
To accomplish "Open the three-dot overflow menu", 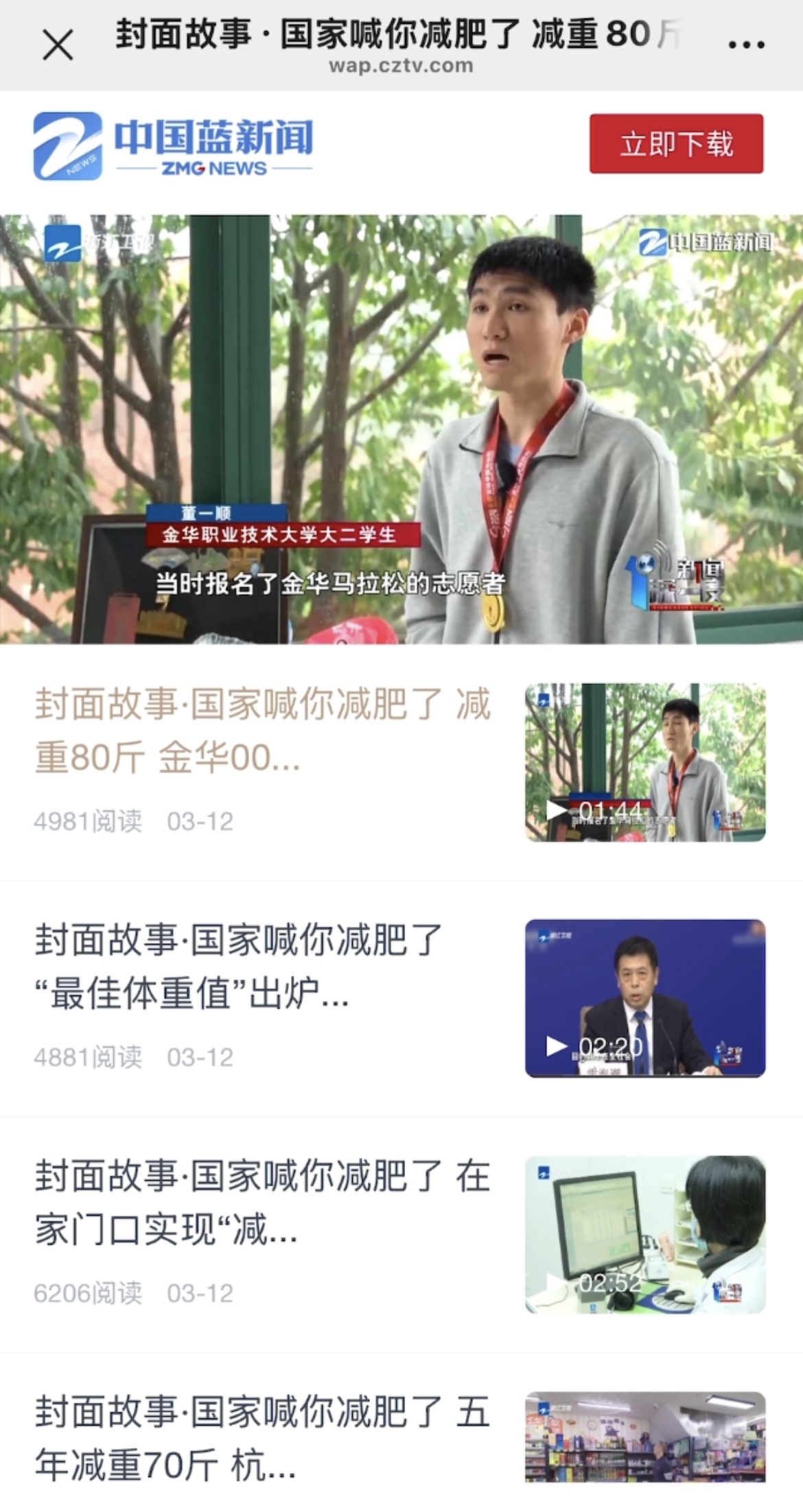I will point(746,45).
